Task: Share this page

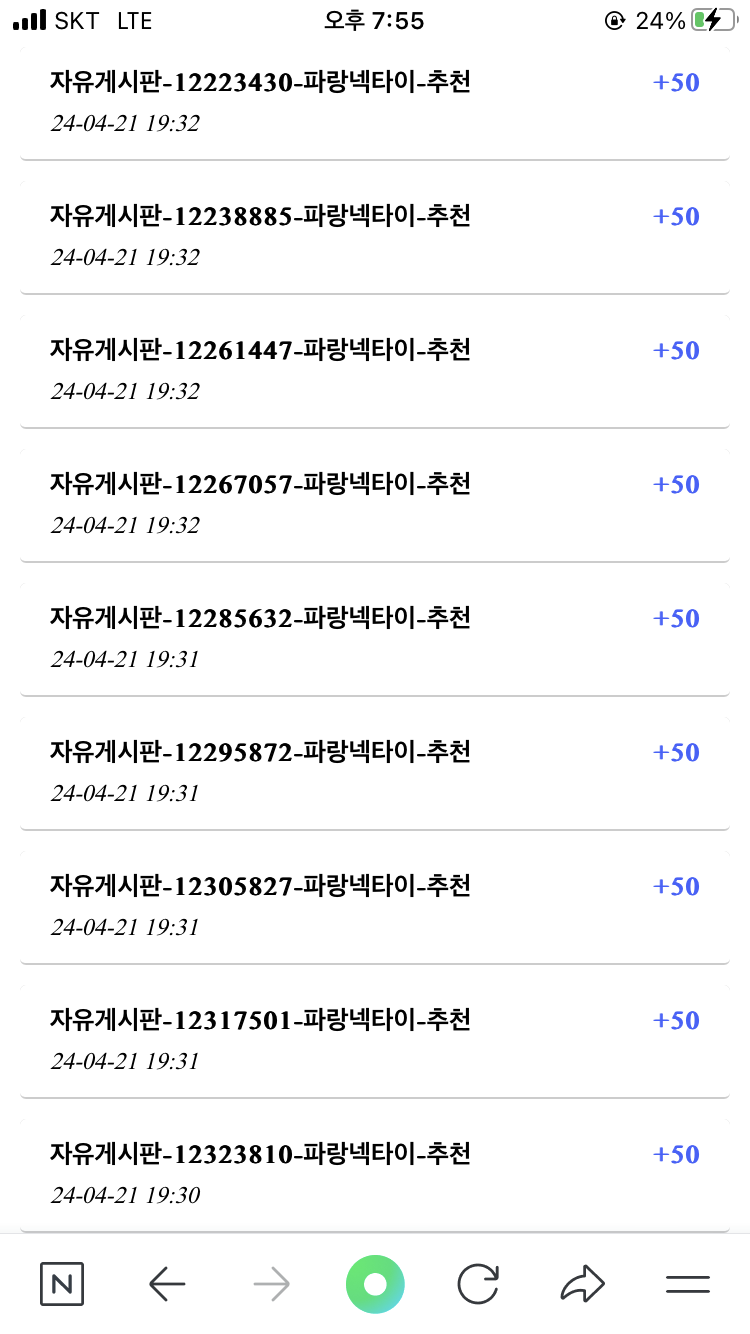Action: pyautogui.click(x=582, y=1284)
